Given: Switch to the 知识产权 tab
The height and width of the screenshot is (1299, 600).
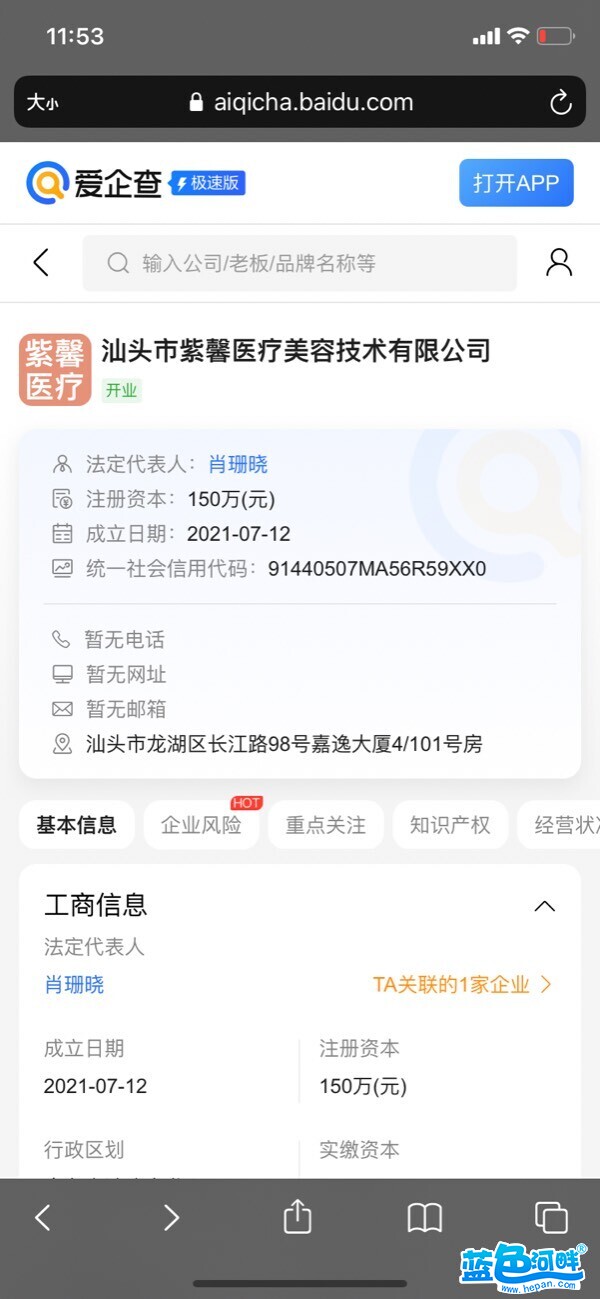Looking at the screenshot, I should coord(450,825).
